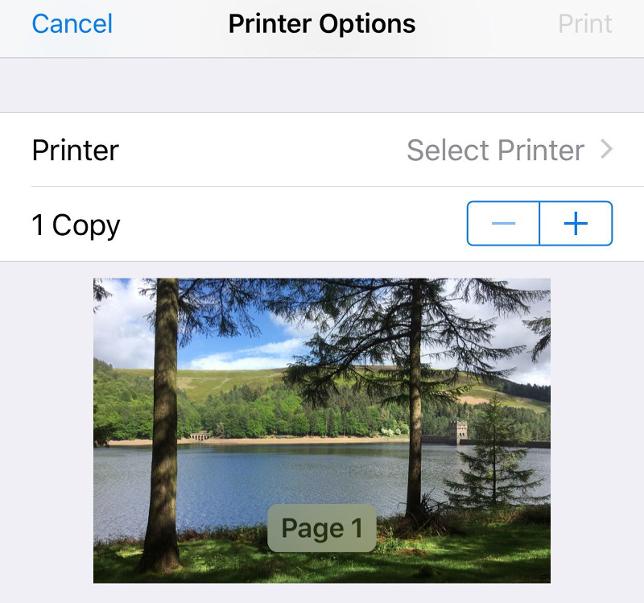Tap the Page 1 preview image

(321, 430)
